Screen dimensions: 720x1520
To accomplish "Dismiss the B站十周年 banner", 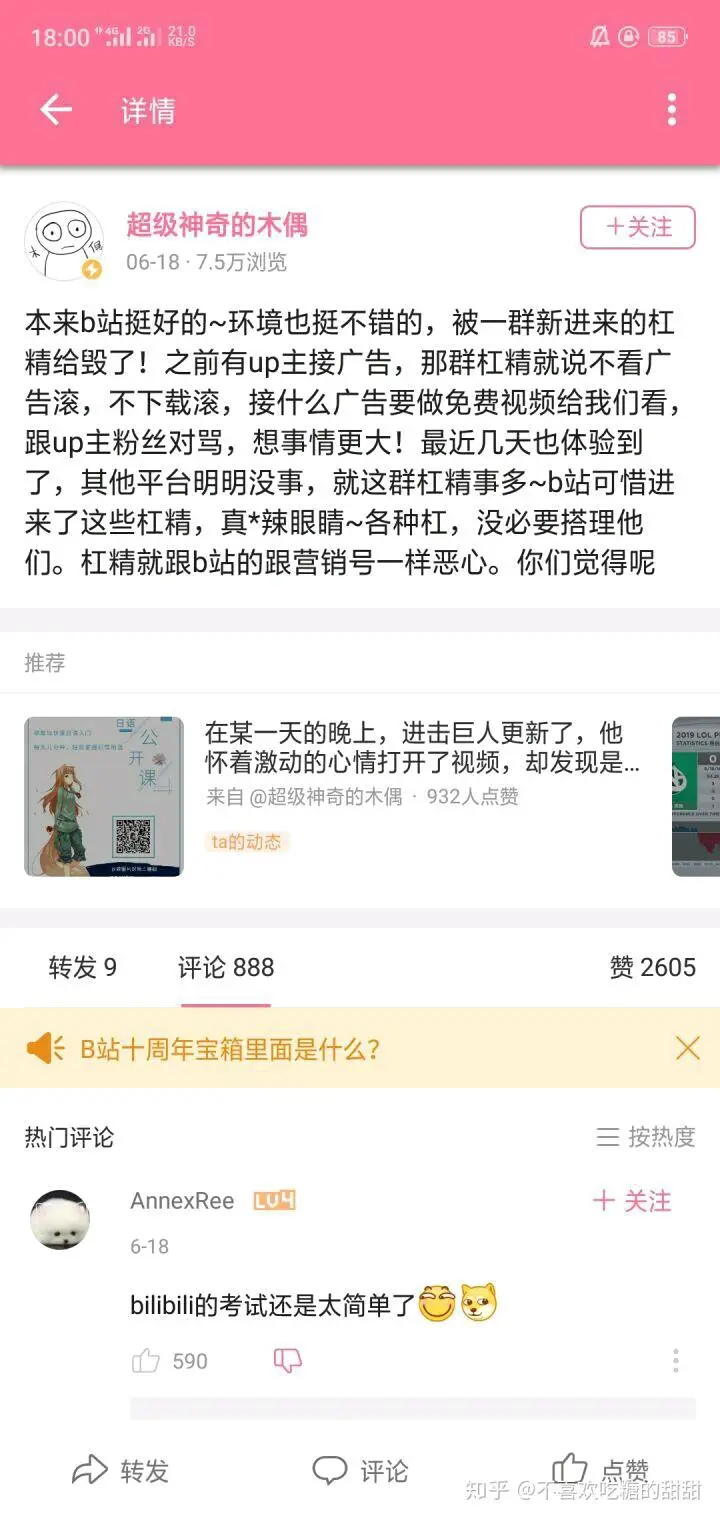I will pos(688,1048).
